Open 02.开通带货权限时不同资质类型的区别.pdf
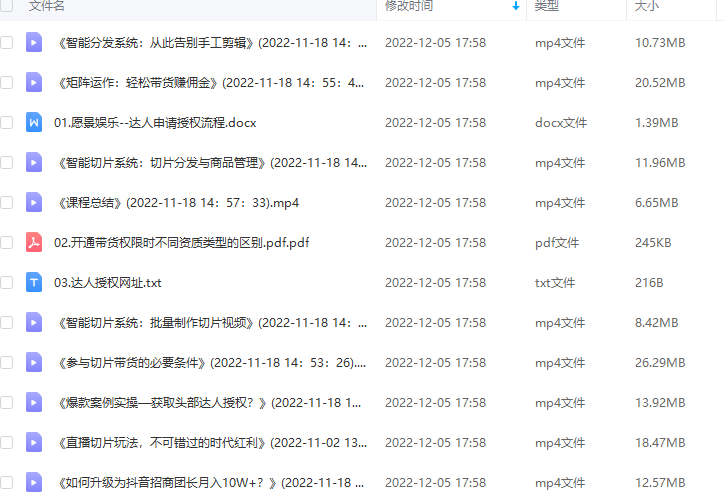The height and width of the screenshot is (502, 723). pos(182,243)
